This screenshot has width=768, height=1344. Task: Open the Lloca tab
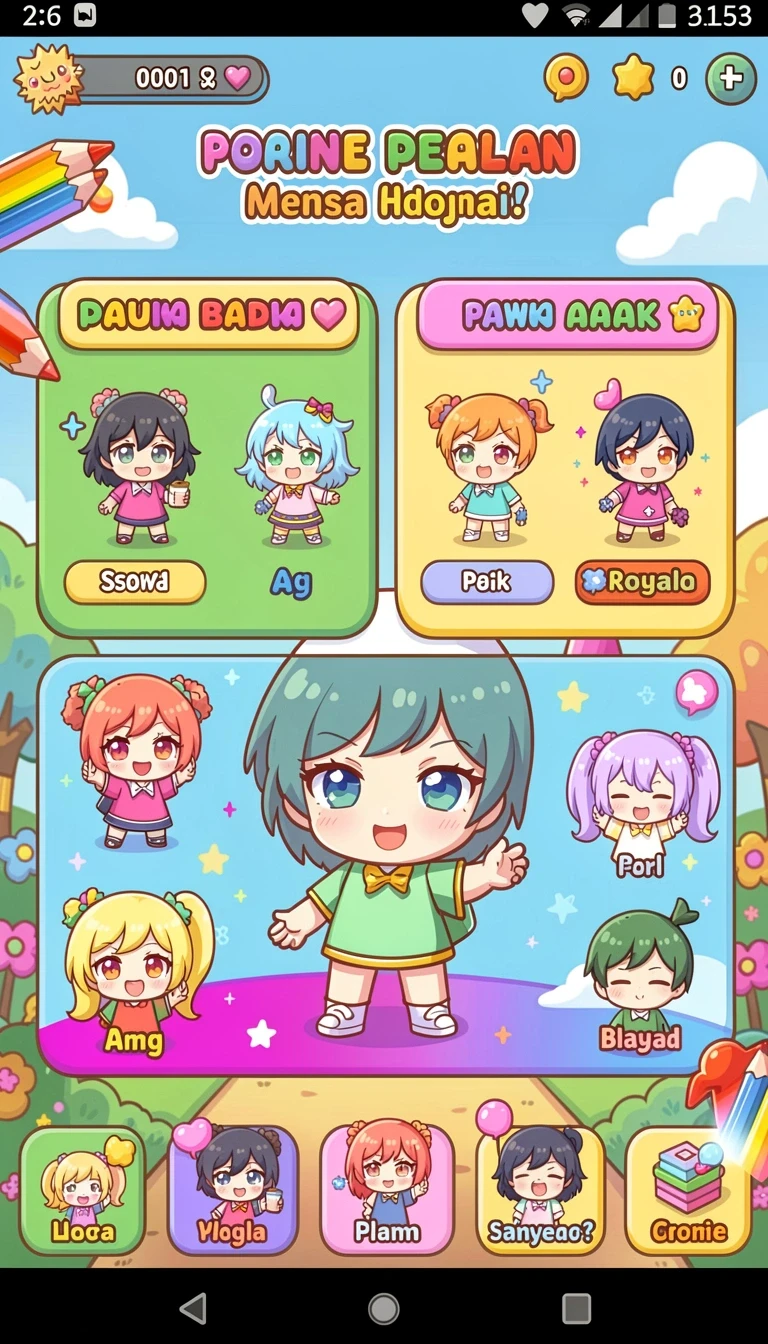coord(83,1190)
